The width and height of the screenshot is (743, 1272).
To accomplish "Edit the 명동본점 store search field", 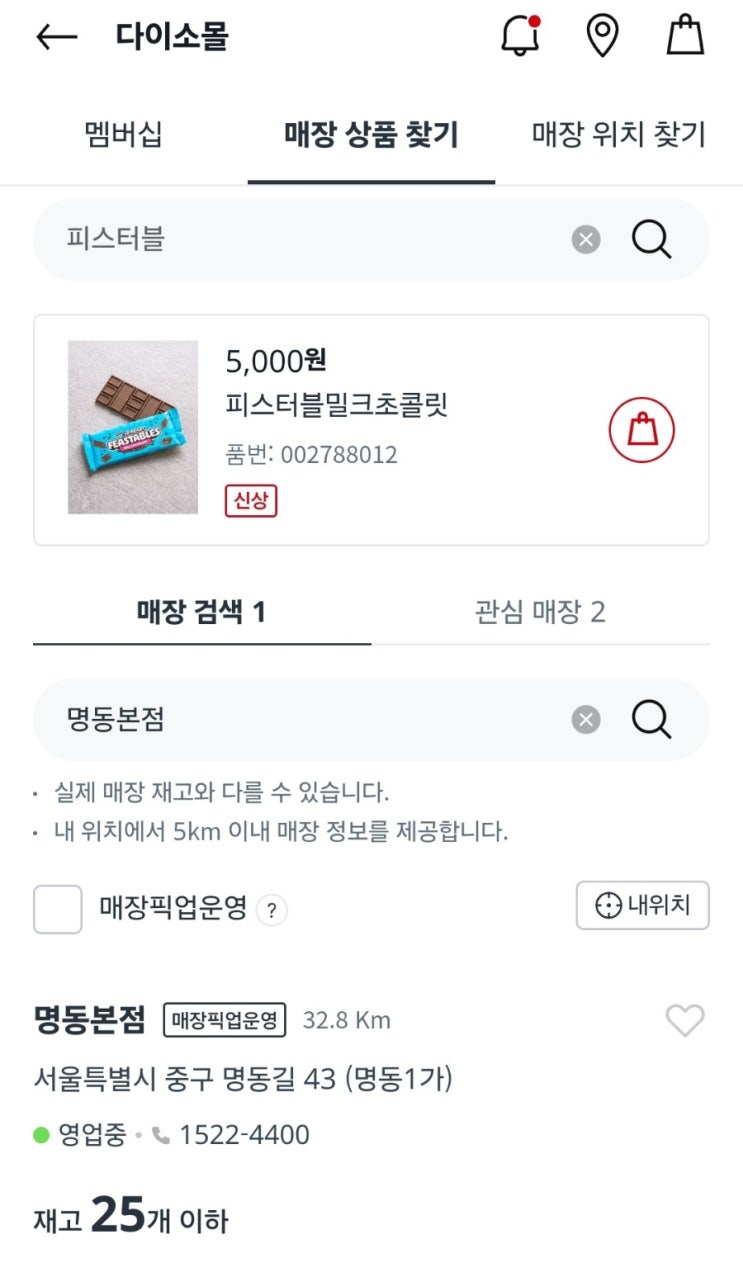I will click(300, 720).
